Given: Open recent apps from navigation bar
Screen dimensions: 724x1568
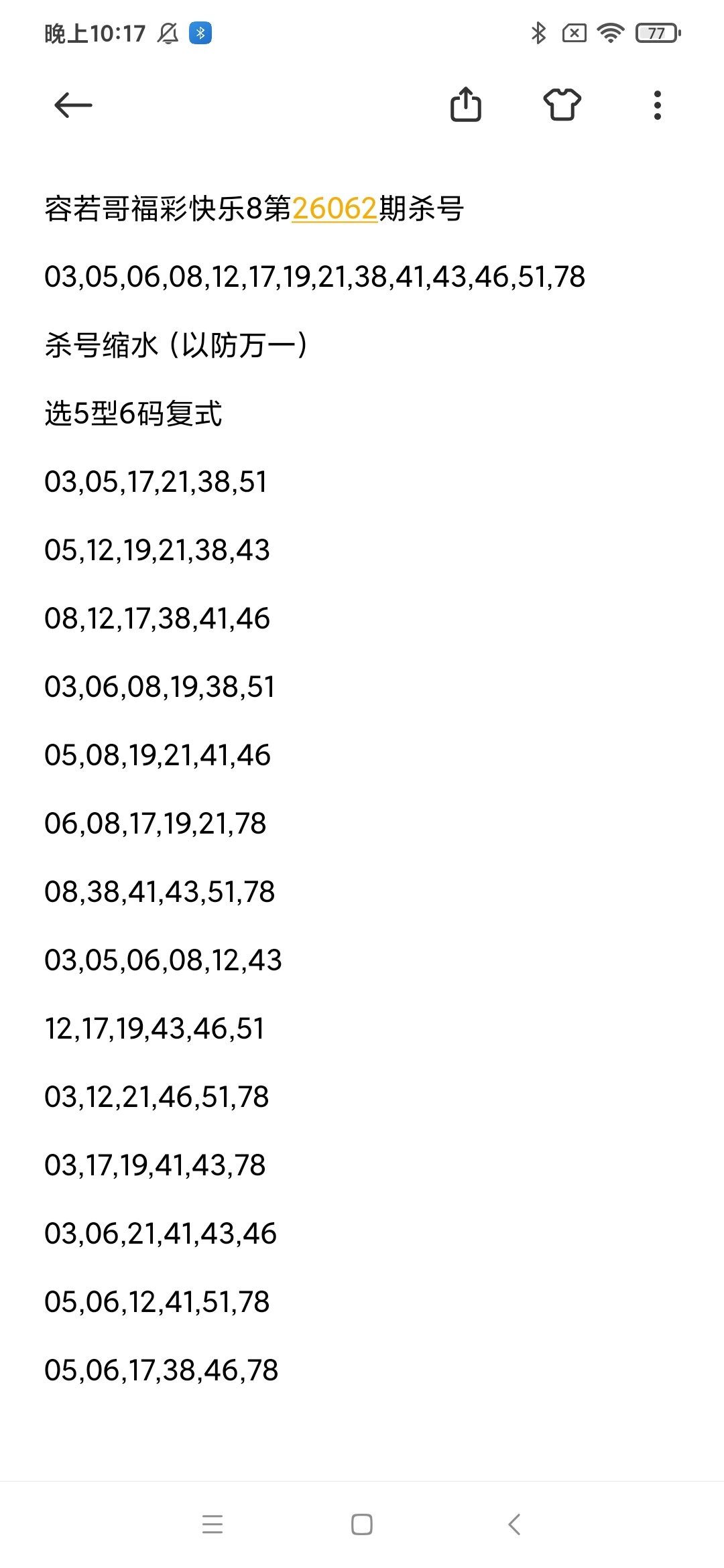Looking at the screenshot, I should click(x=213, y=1524).
